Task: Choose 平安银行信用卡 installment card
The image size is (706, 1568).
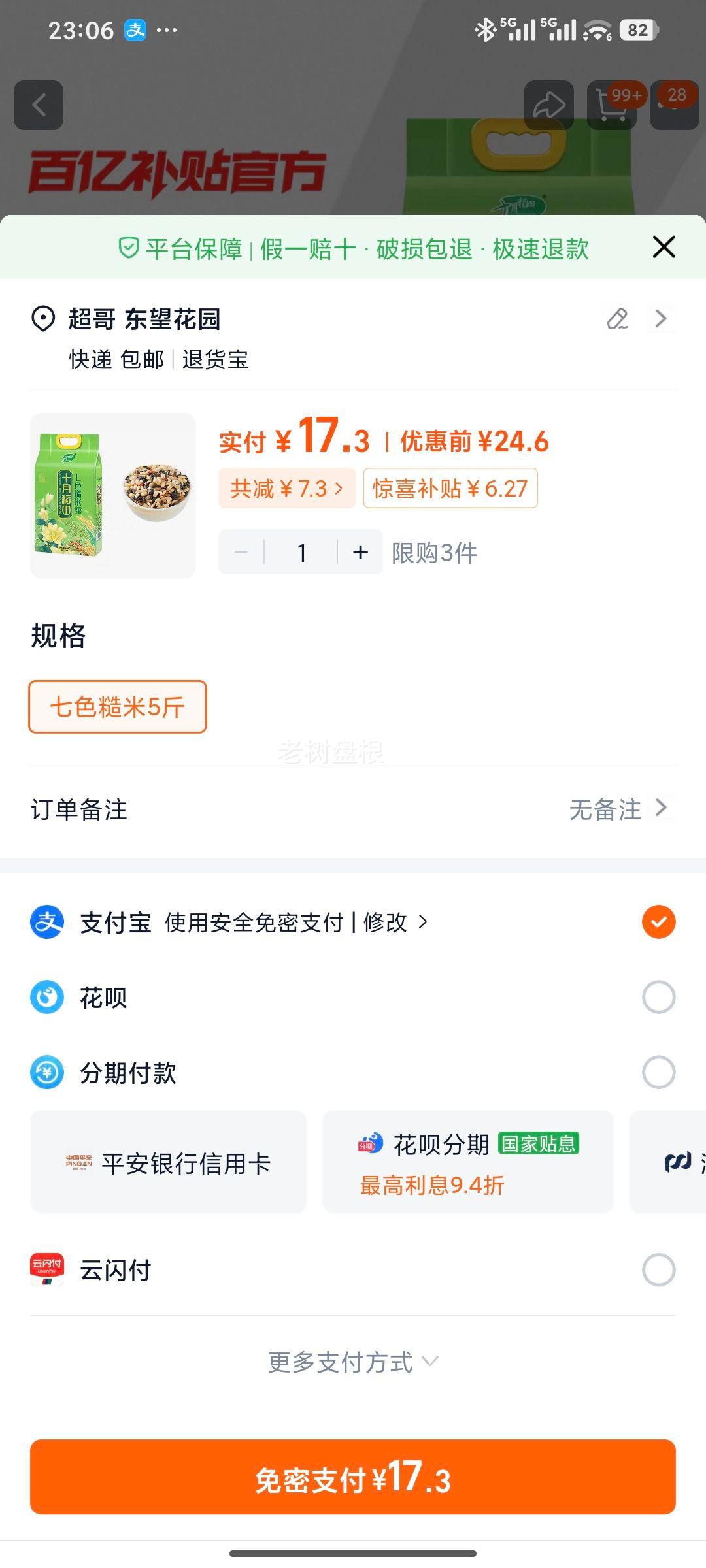Action: (168, 1162)
